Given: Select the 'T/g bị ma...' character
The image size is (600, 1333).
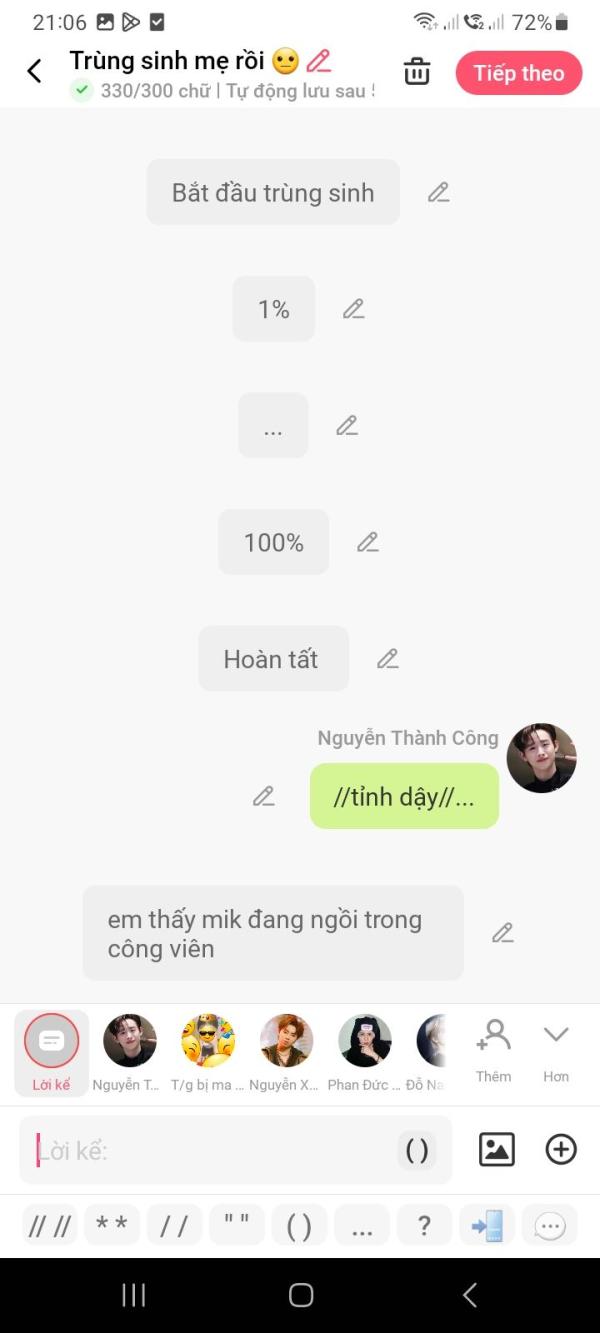Looking at the screenshot, I should (208, 1052).
